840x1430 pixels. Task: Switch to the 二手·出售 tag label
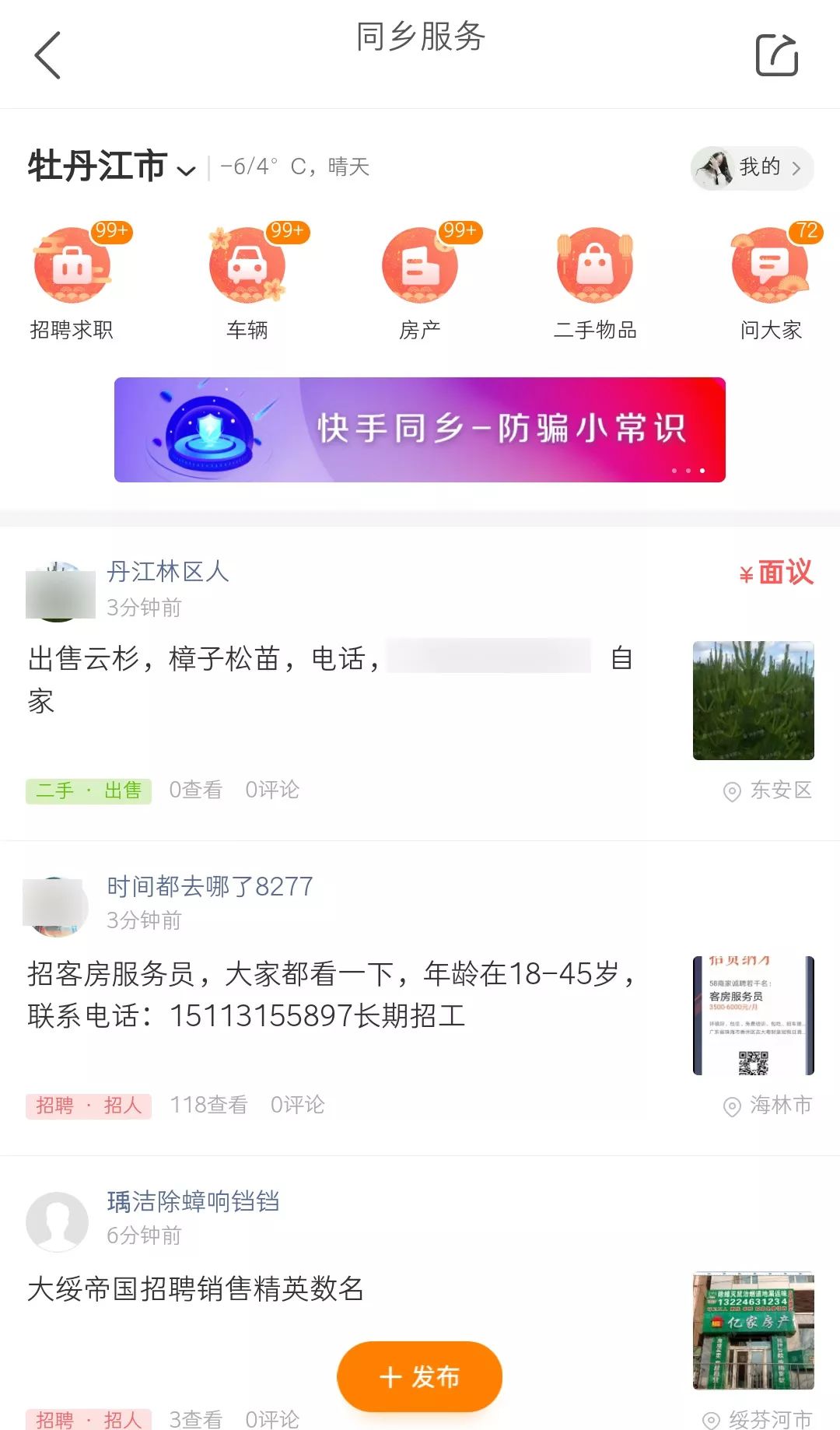coord(88,790)
